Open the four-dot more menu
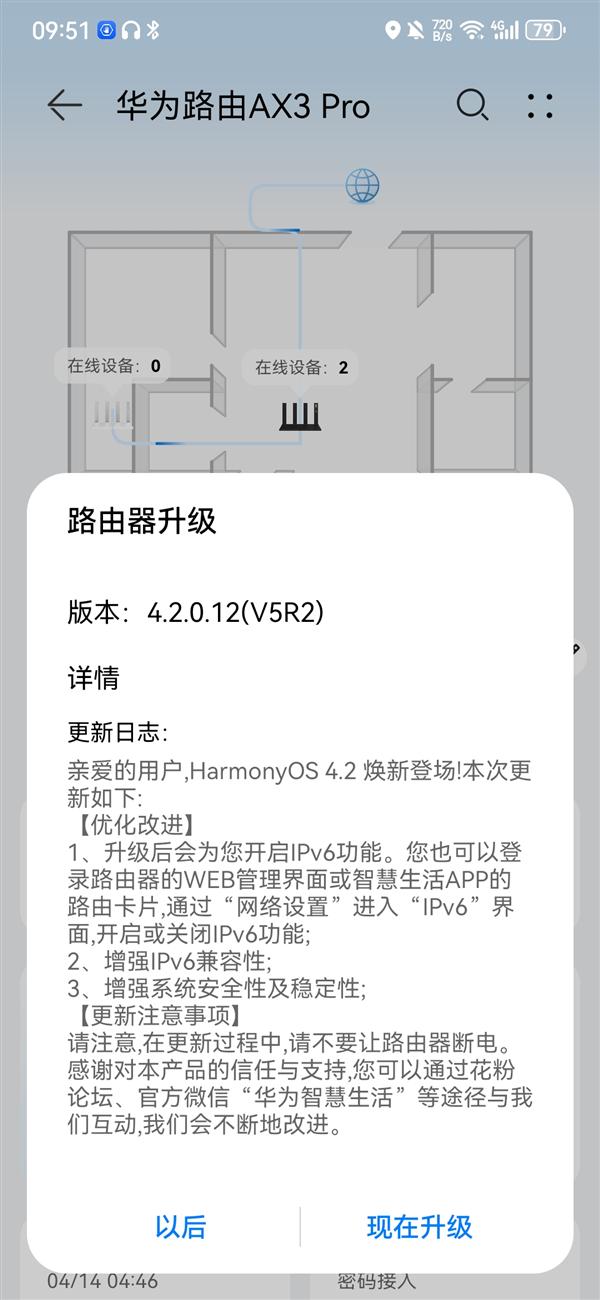The height and width of the screenshot is (1300, 600). click(x=540, y=106)
